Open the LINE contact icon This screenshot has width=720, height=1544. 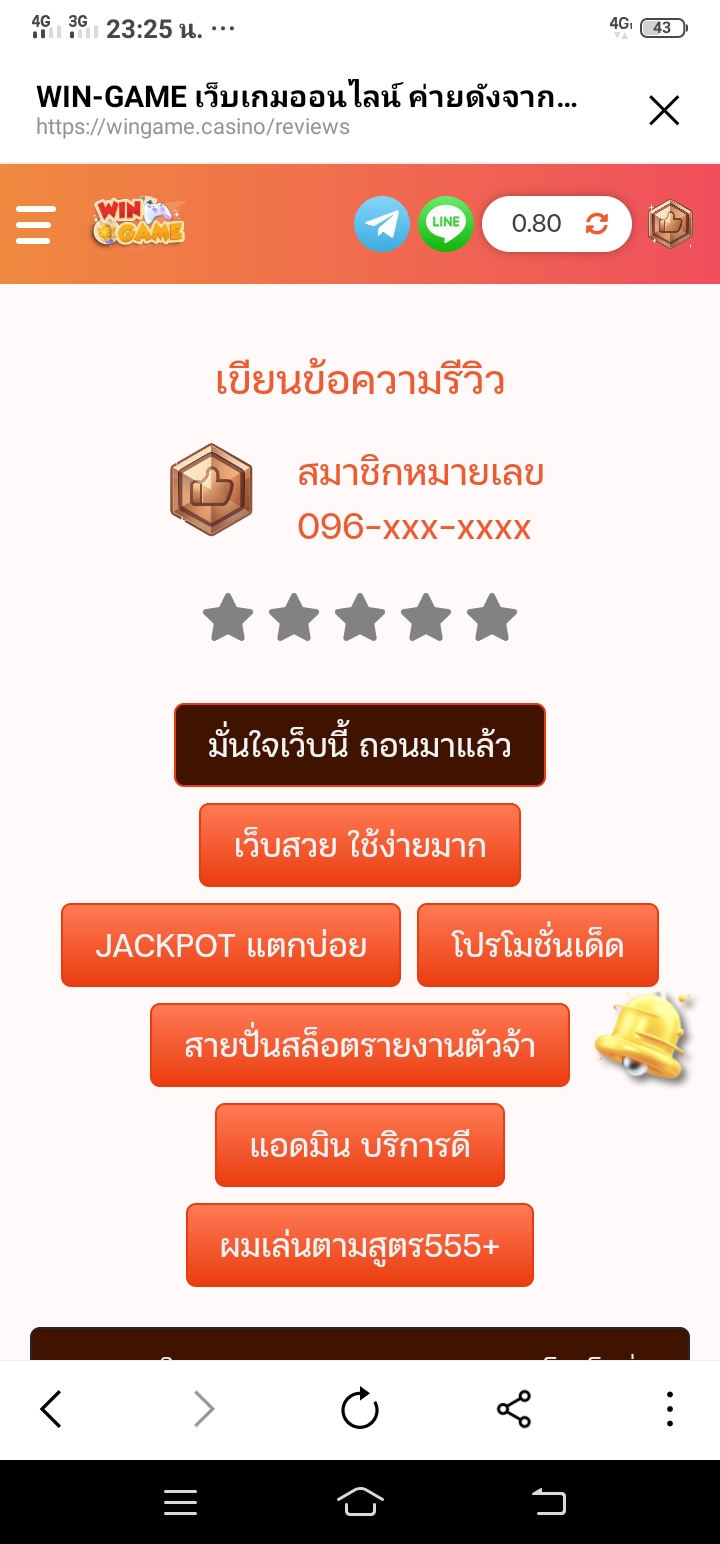pyautogui.click(x=445, y=224)
